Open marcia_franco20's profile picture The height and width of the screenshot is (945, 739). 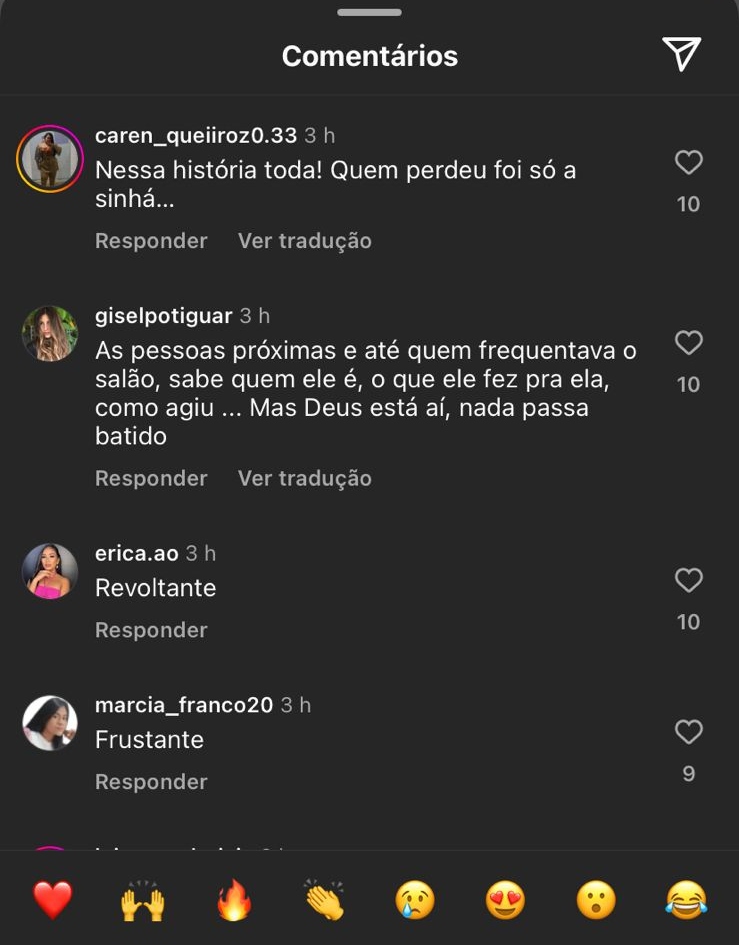coord(50,723)
